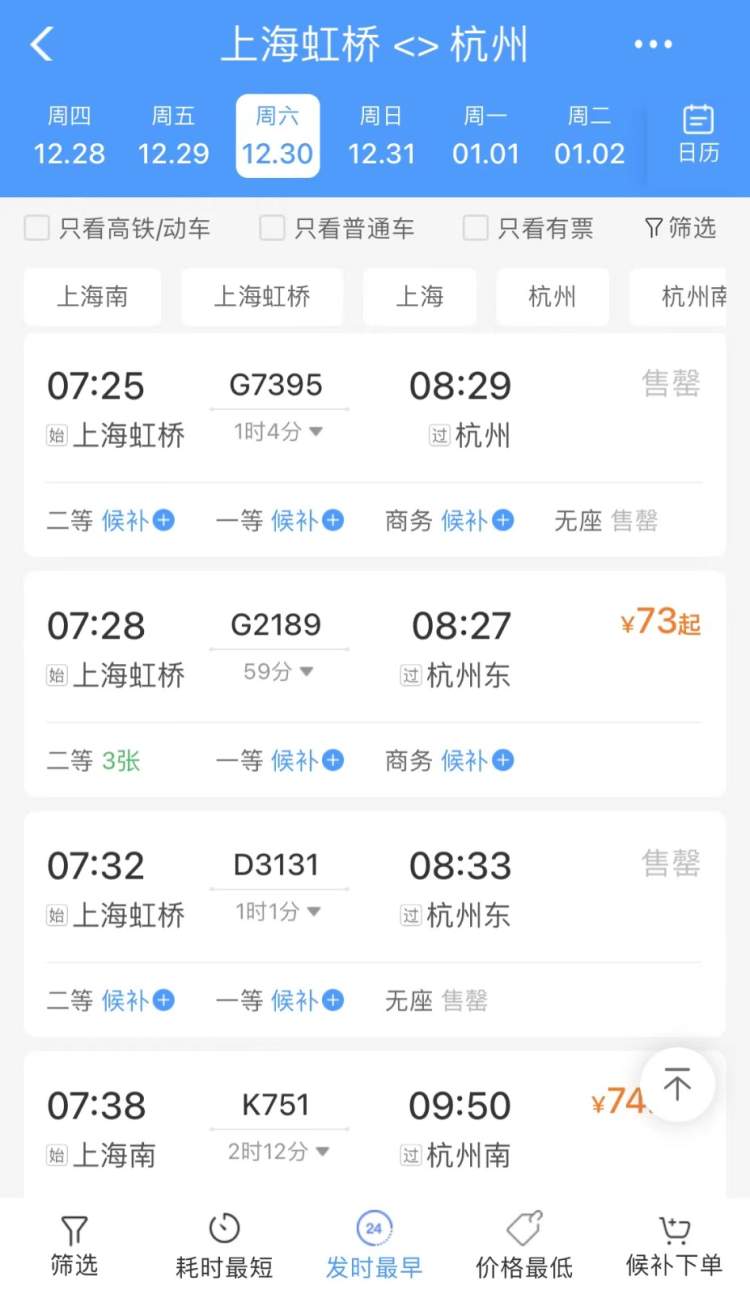Select the currently active 周六 12.30 date

coord(277,135)
